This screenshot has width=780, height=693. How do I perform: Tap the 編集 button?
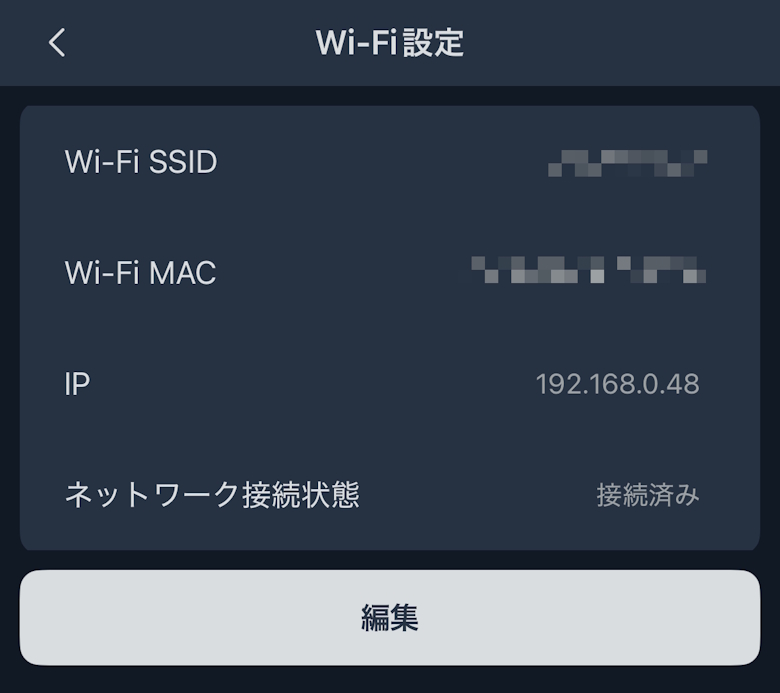389,618
